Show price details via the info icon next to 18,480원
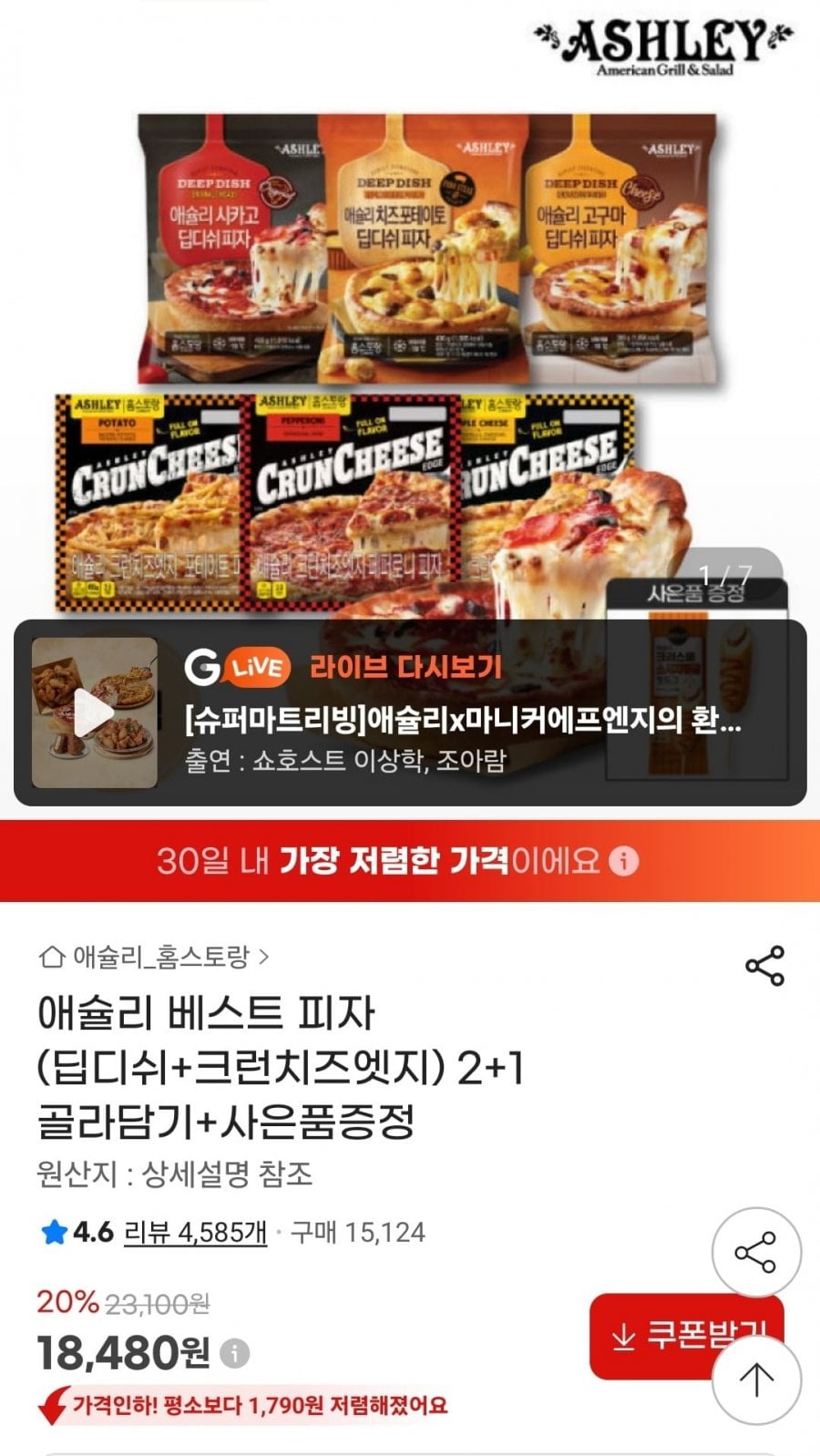The width and height of the screenshot is (820, 1456). click(234, 1353)
